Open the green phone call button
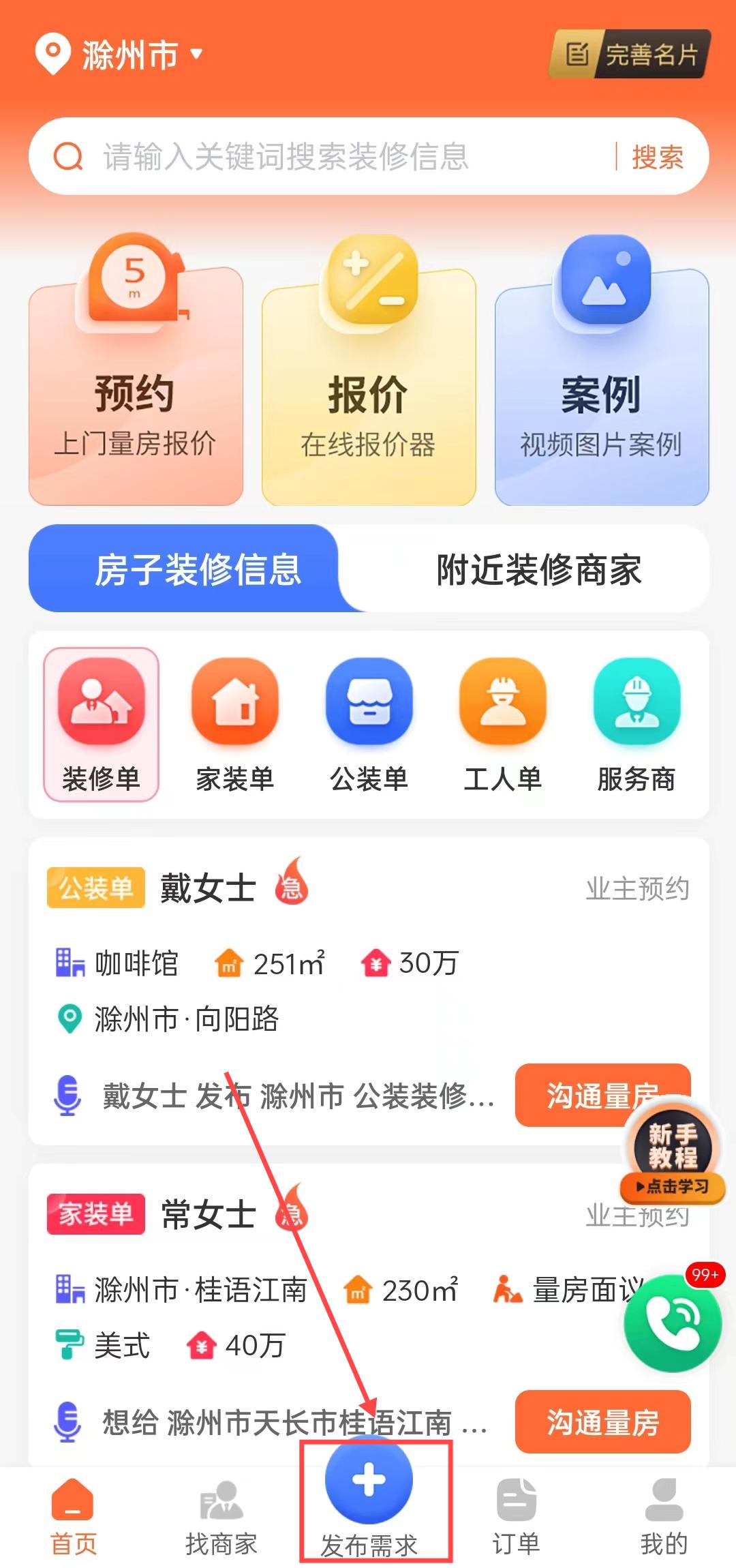The height and width of the screenshot is (1568, 736). 673,1323
